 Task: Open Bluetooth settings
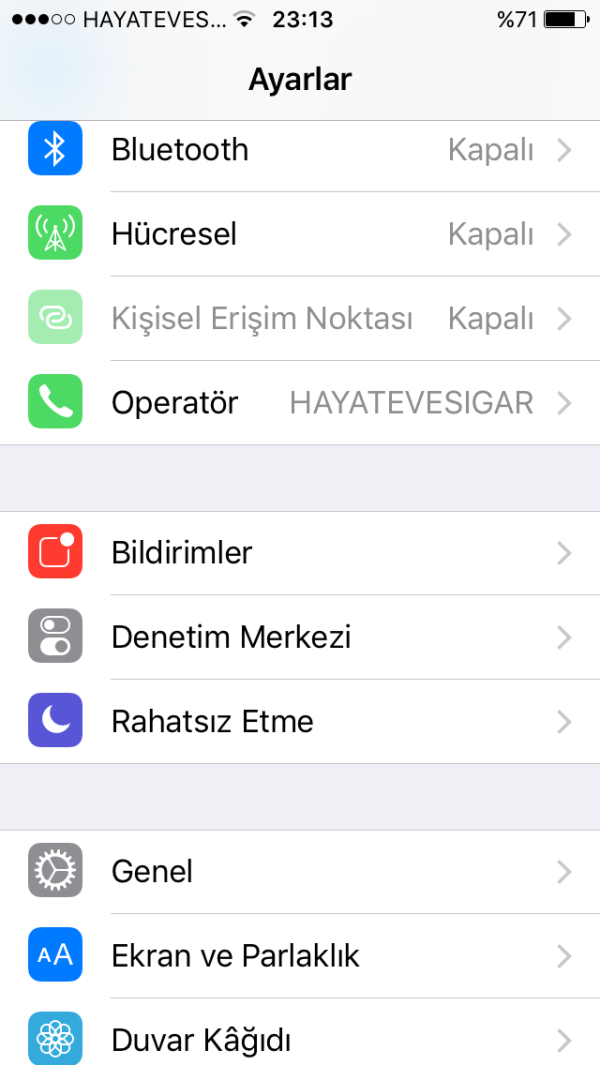coord(300,150)
